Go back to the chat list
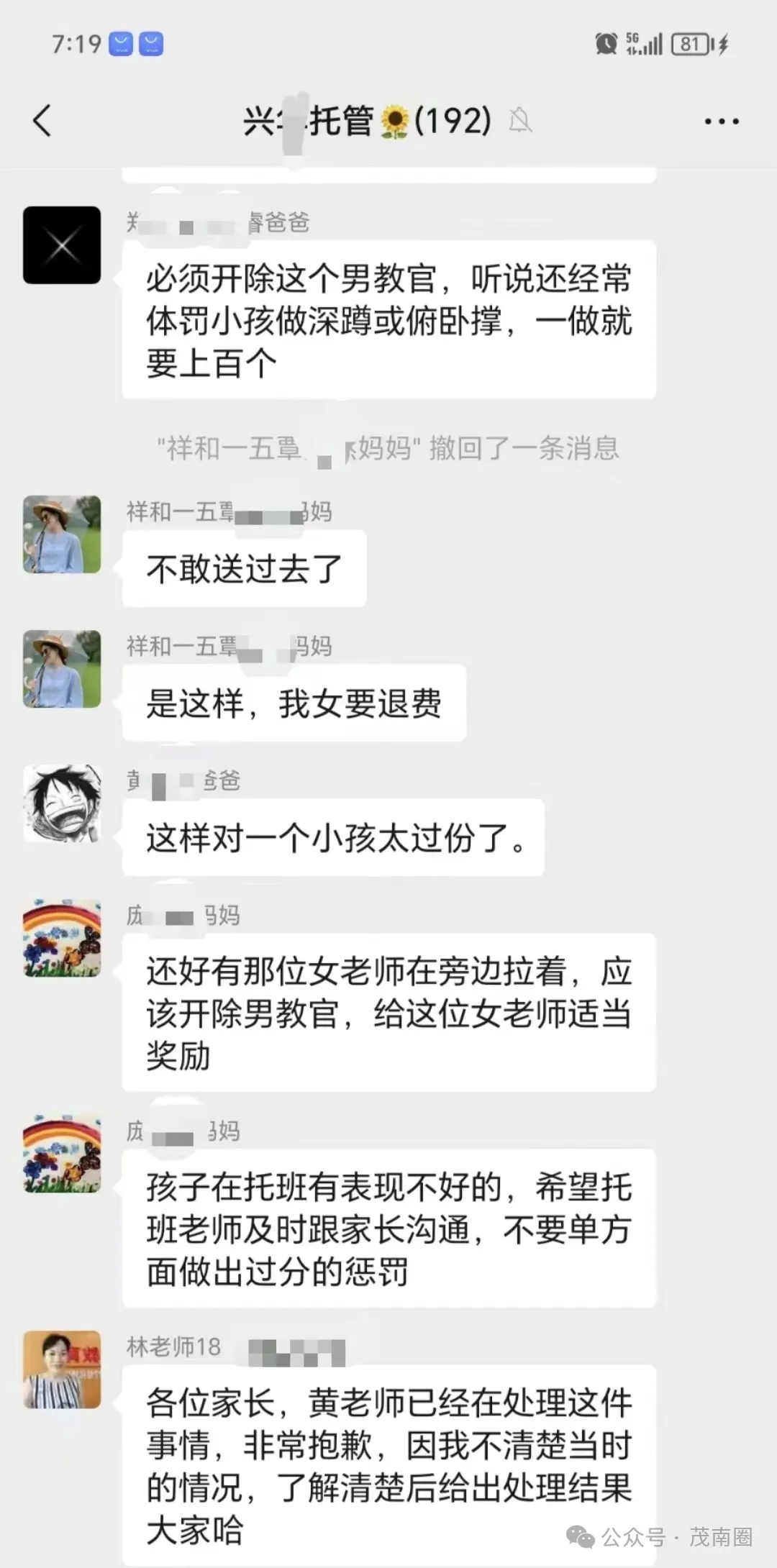This screenshot has height=1568, width=777. point(42,120)
